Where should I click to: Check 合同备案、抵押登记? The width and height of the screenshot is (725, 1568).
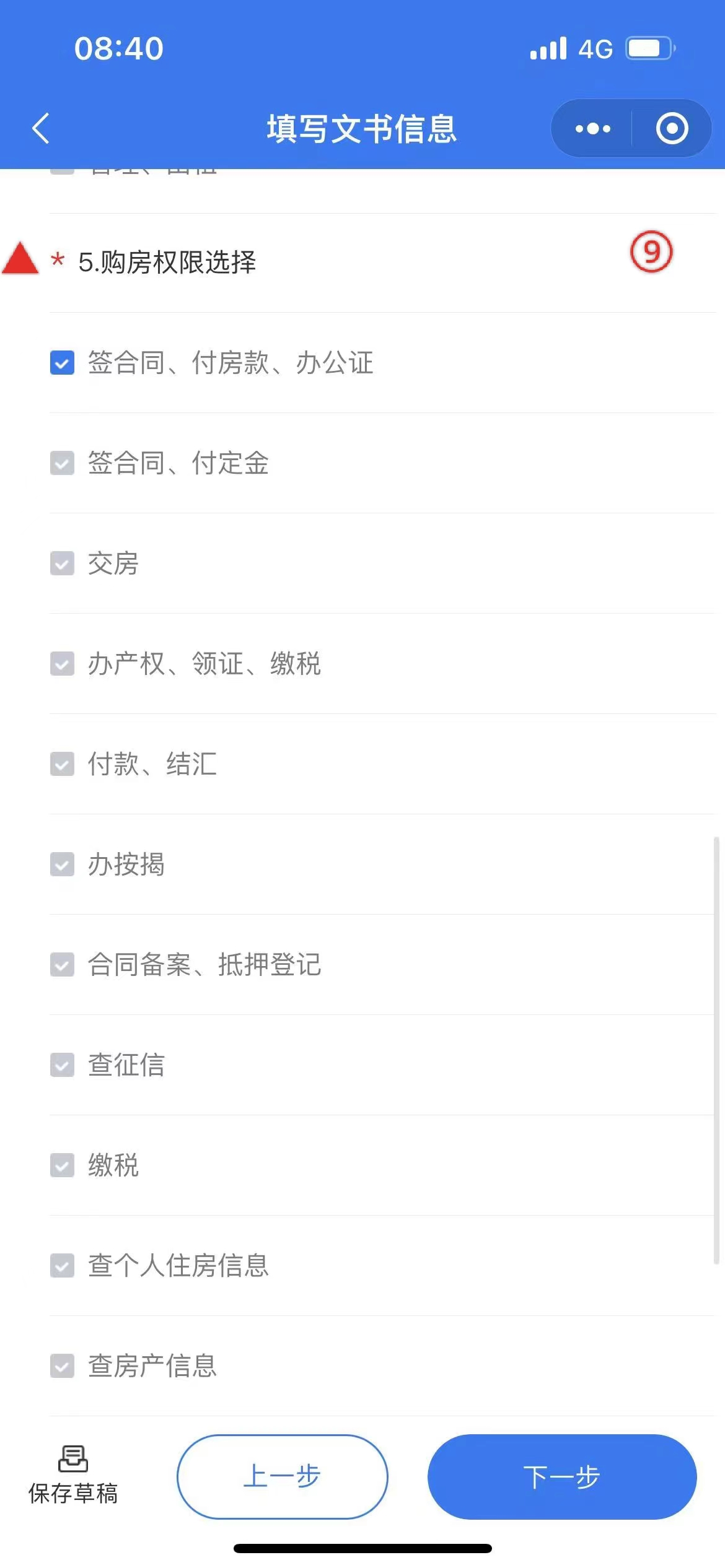62,965
